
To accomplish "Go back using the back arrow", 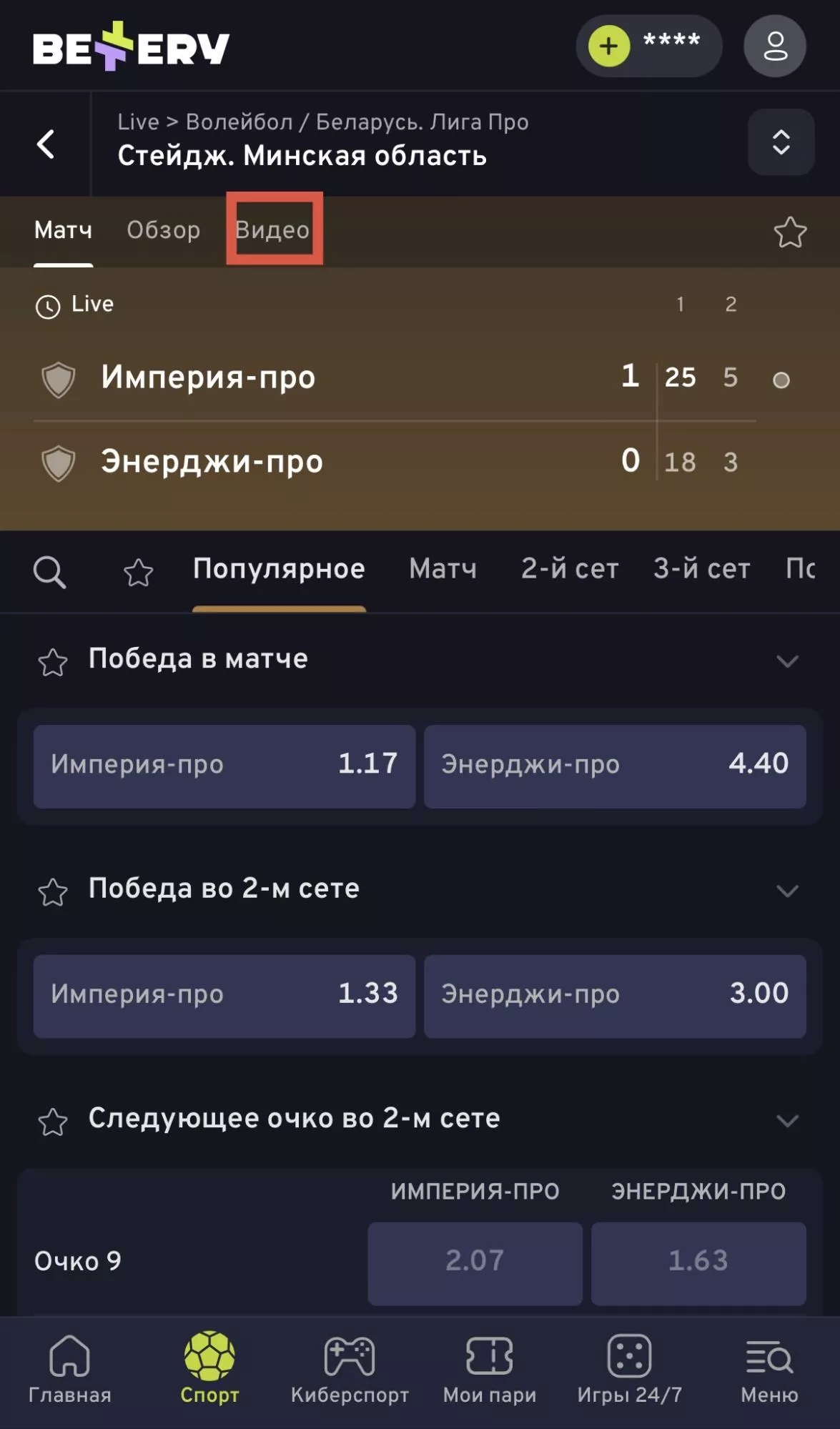I will click(46, 143).
